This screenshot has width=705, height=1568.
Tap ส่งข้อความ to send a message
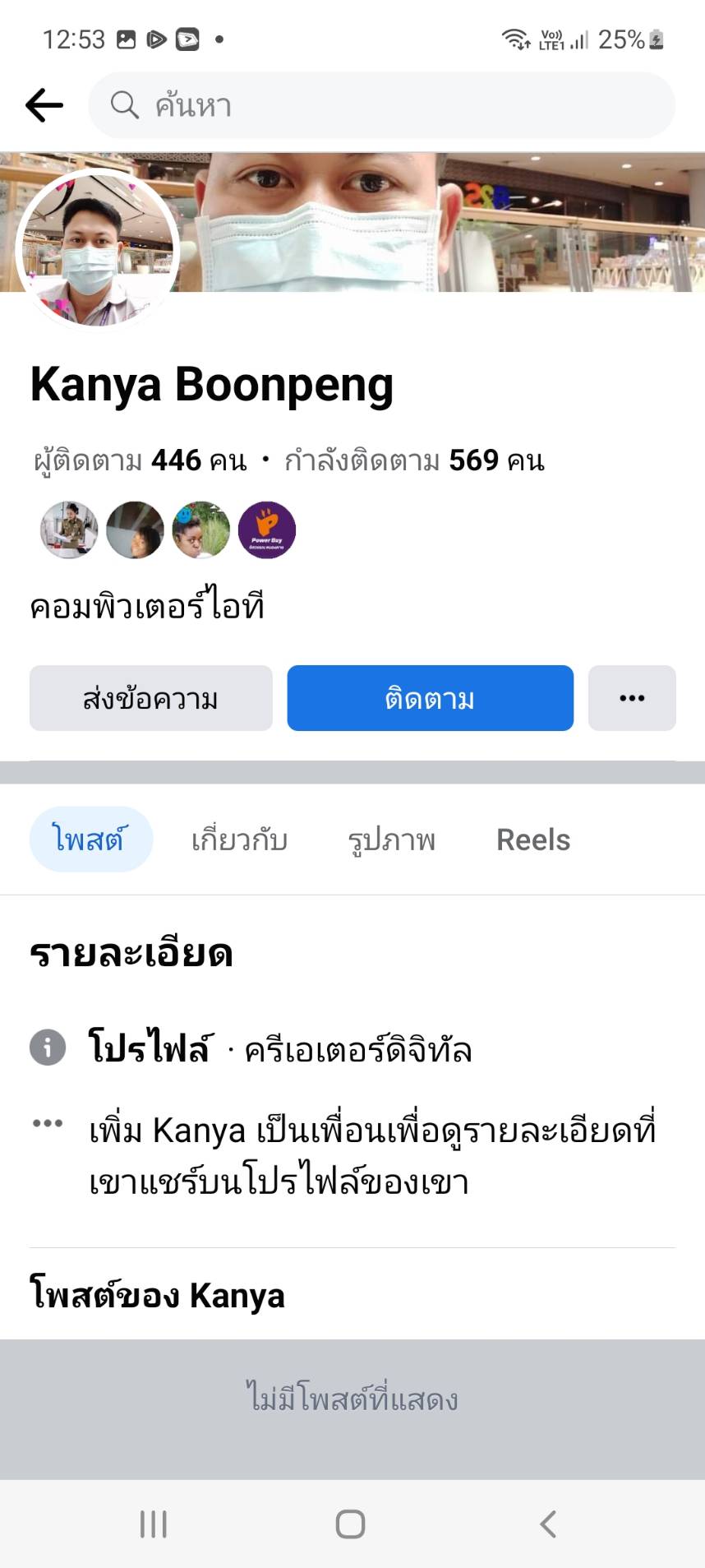coord(151,698)
